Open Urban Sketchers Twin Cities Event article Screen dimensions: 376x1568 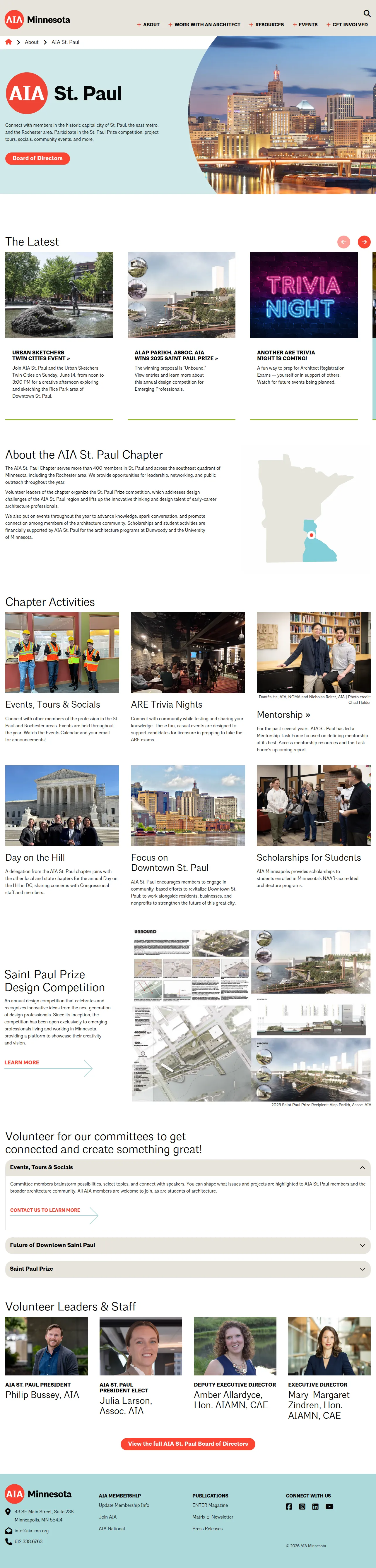[x=41, y=356]
